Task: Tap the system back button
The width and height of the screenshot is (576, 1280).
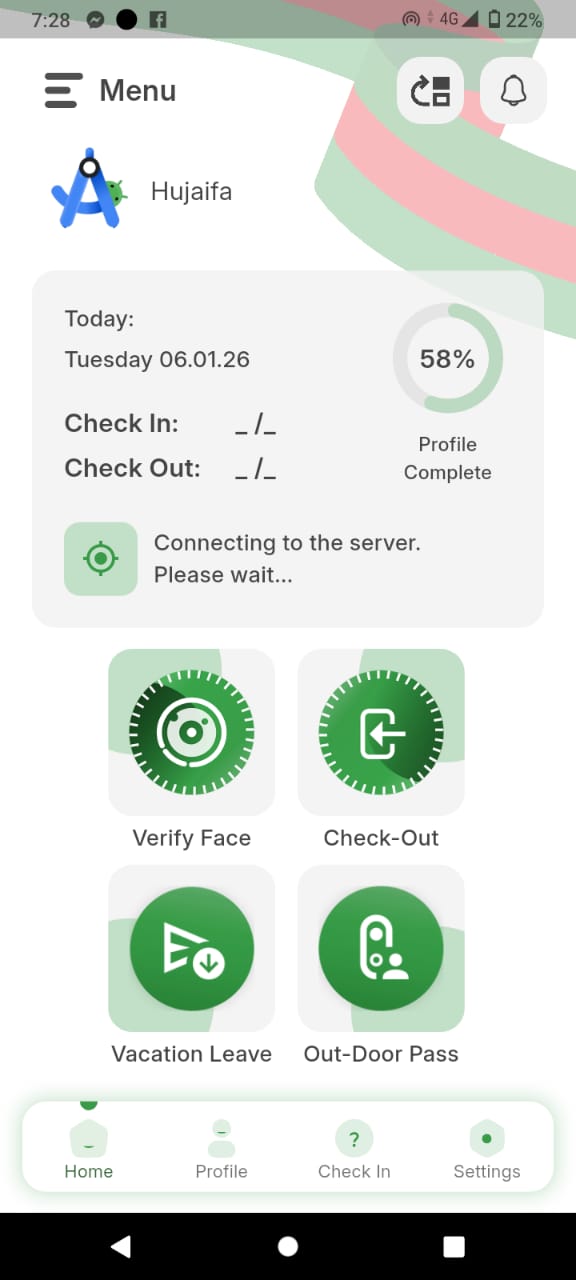Action: [121, 1246]
